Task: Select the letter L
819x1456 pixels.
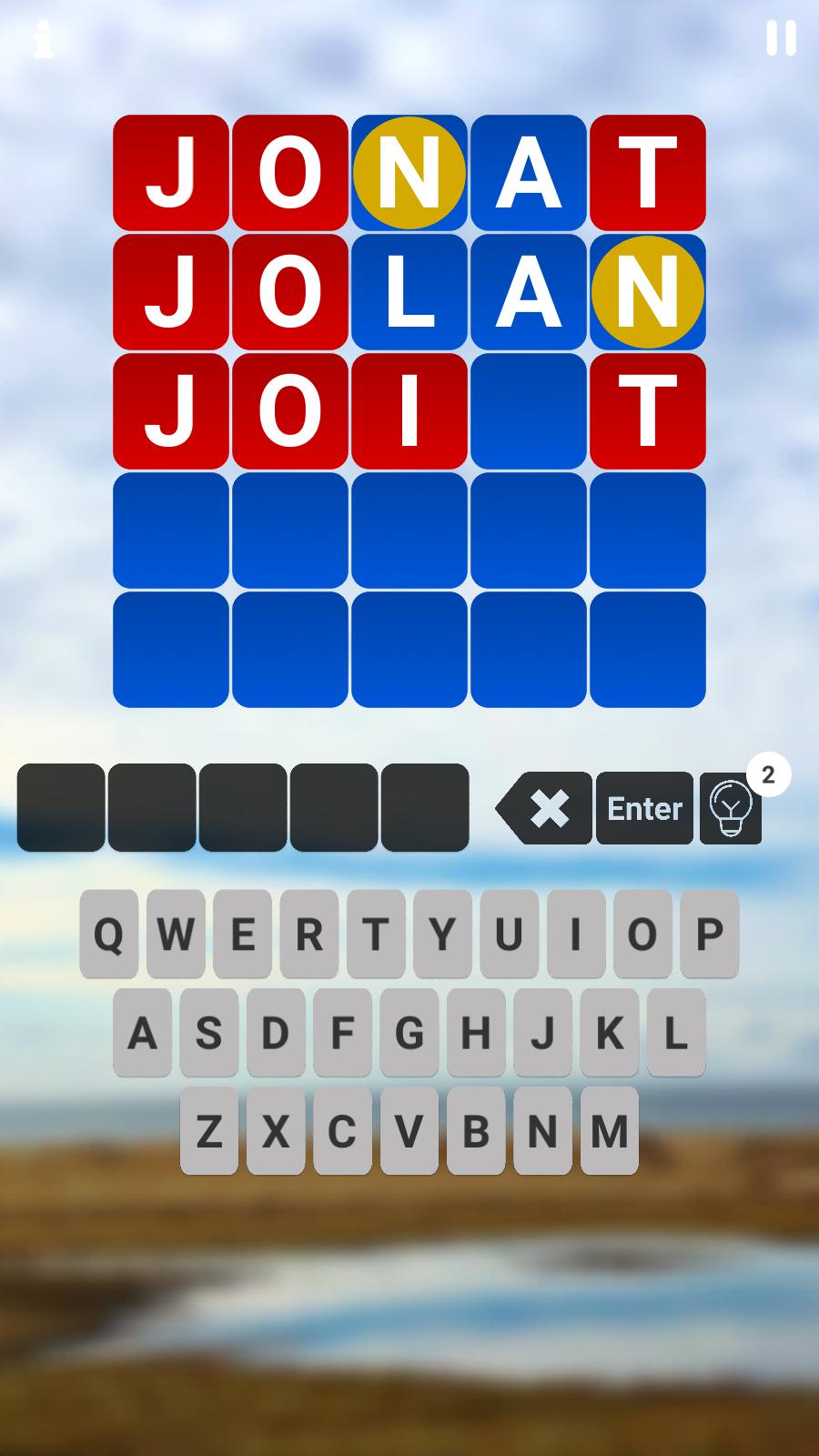Action: [676, 1033]
